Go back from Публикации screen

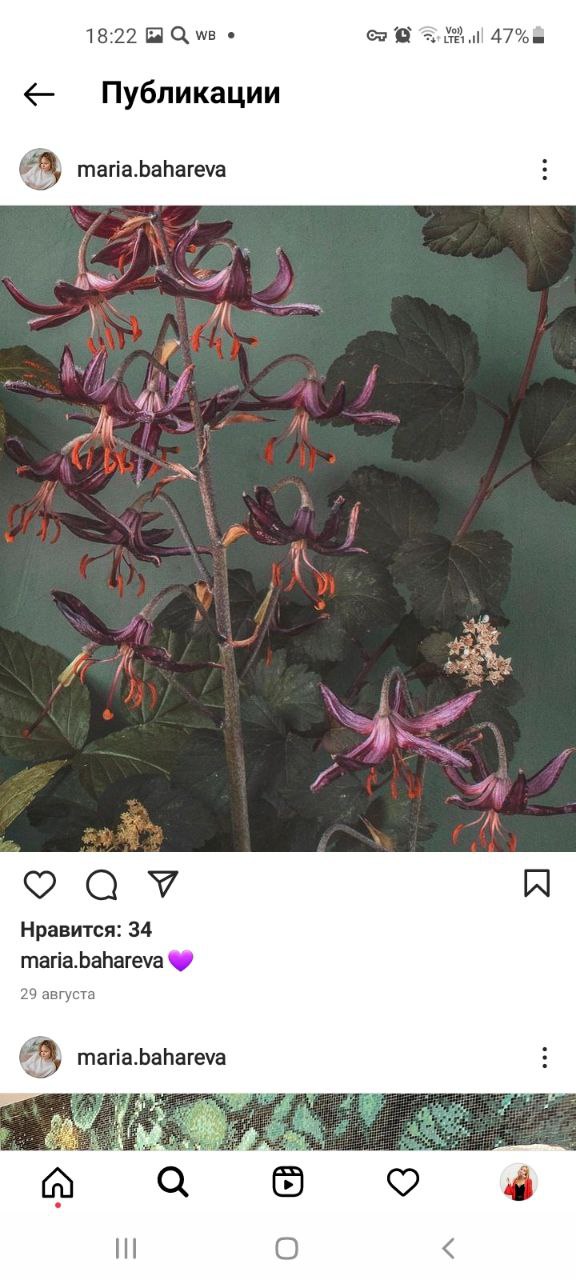point(39,94)
